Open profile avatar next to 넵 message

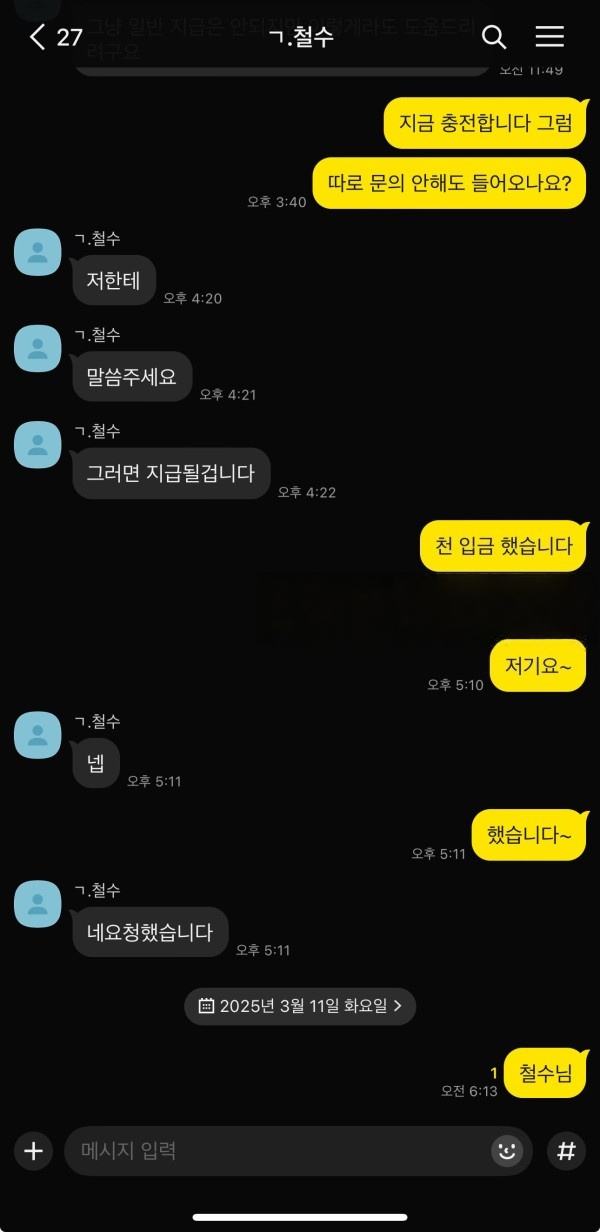point(38,735)
